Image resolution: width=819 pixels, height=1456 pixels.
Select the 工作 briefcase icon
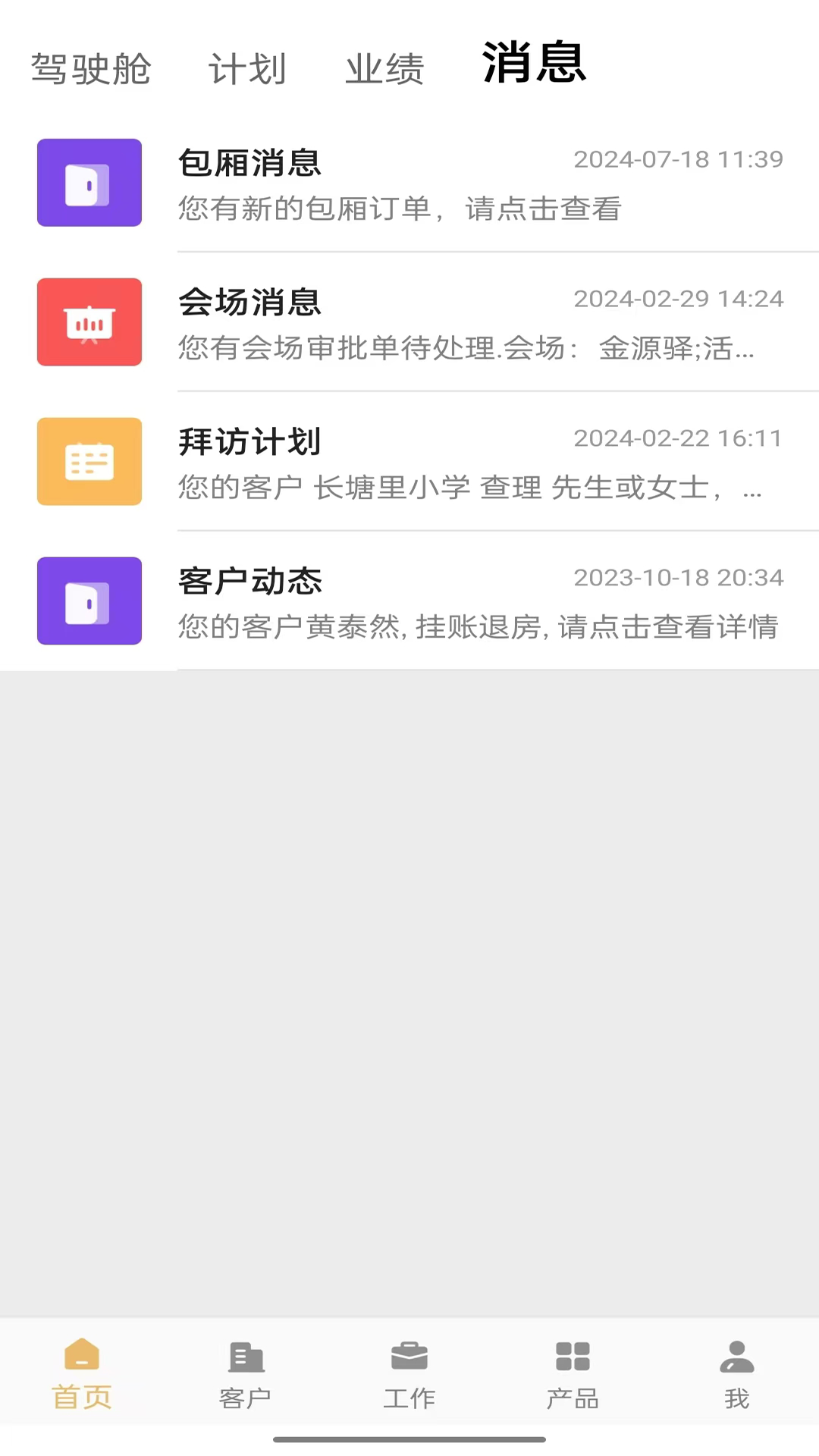pyautogui.click(x=409, y=1361)
